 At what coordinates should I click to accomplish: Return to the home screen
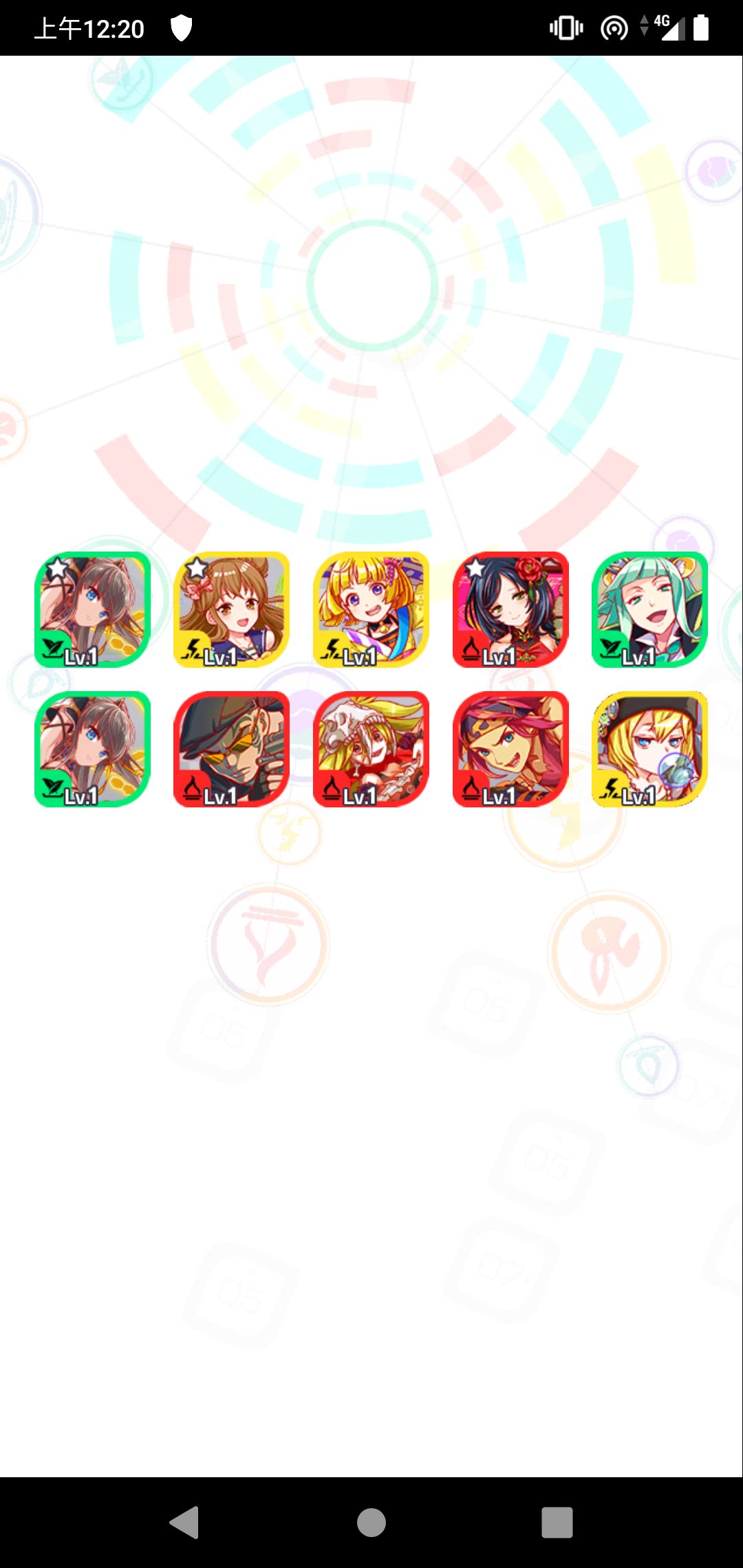pos(371,1522)
